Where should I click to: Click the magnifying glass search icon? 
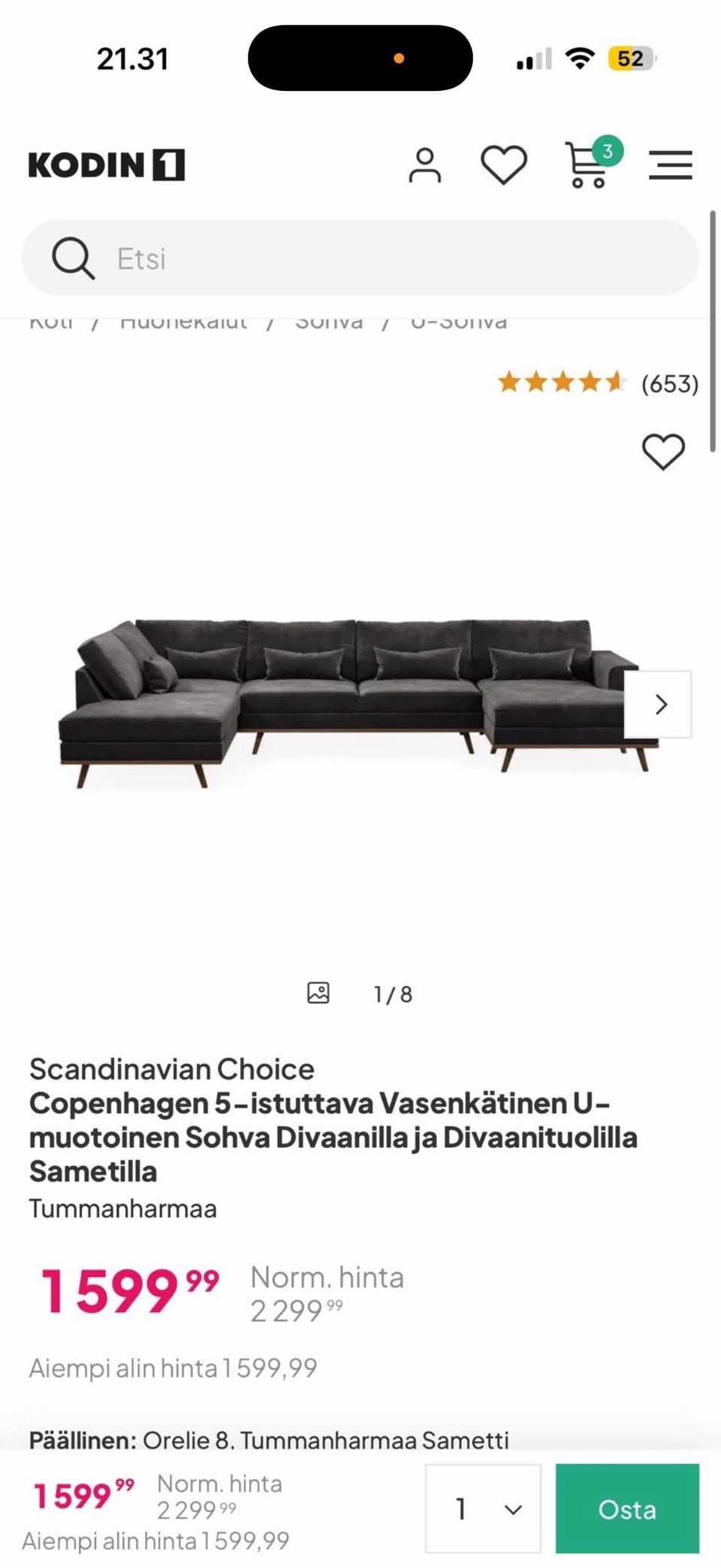coord(73,258)
